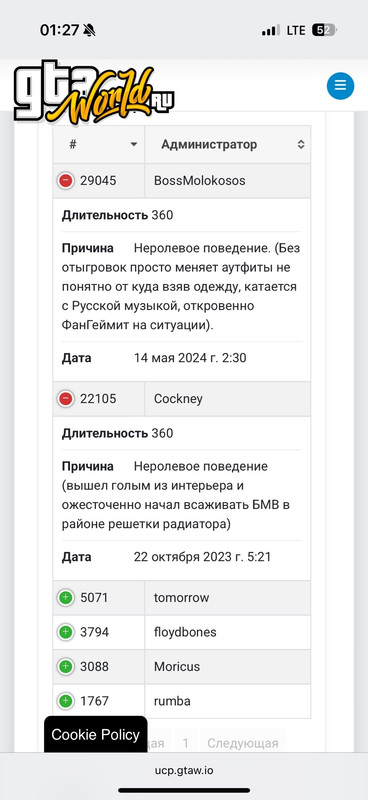Sort the table by the # column
This screenshot has width=368, height=800.
click(x=99, y=144)
